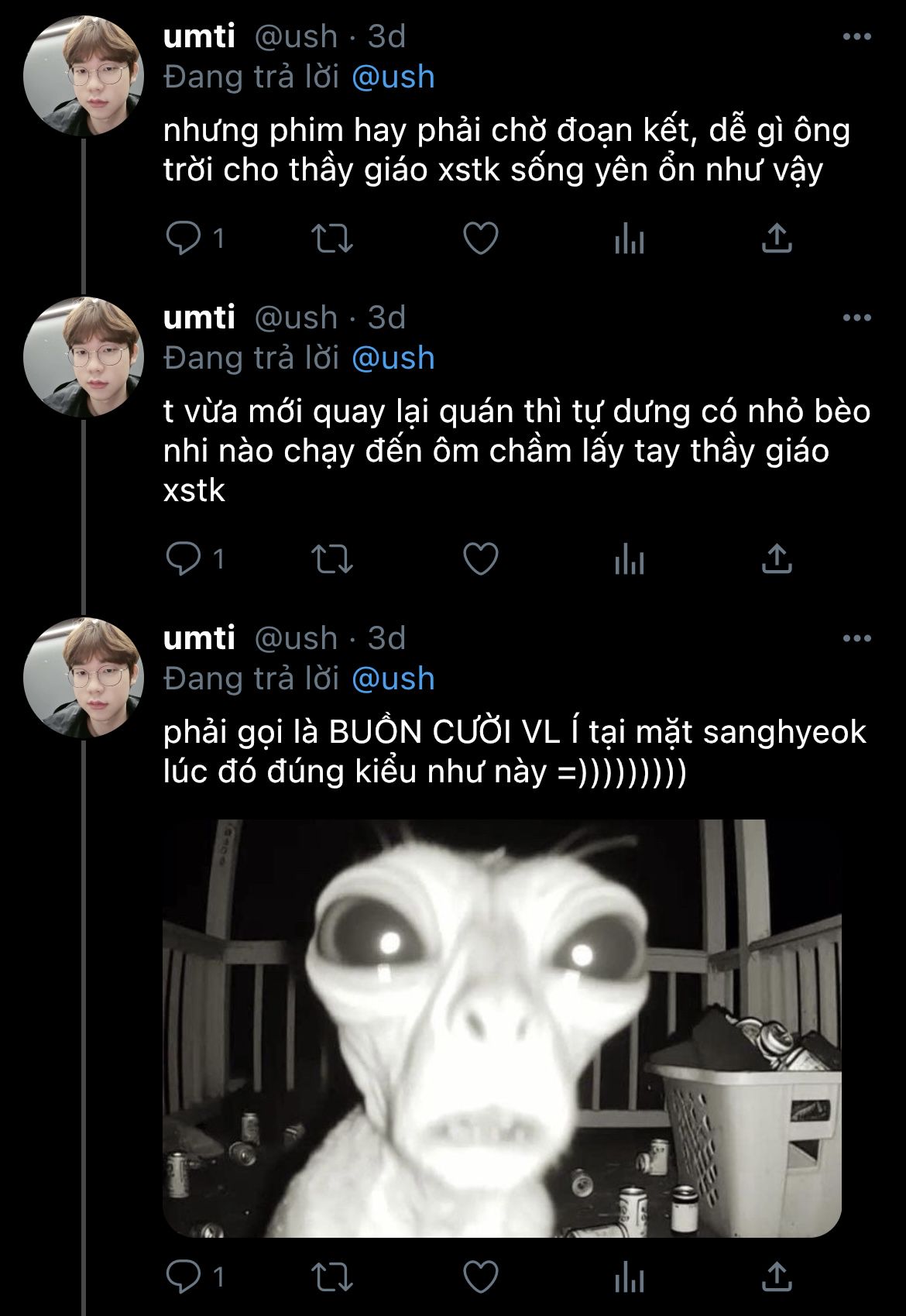Open the alien photo in BUỒN CƯỜI tweet
Image resolution: width=906 pixels, height=1316 pixels.
point(502,1028)
